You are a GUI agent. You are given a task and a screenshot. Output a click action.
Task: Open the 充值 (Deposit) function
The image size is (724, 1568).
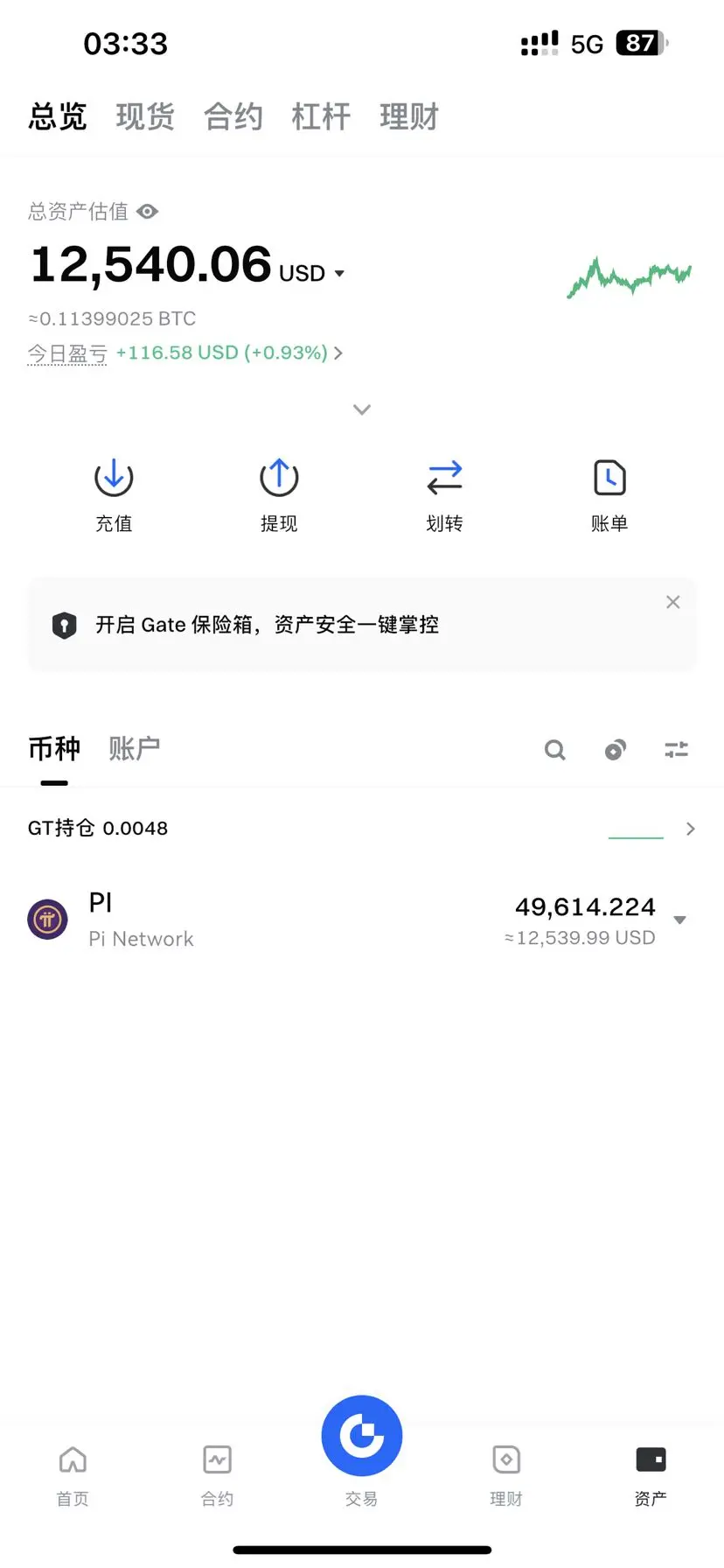click(x=114, y=493)
